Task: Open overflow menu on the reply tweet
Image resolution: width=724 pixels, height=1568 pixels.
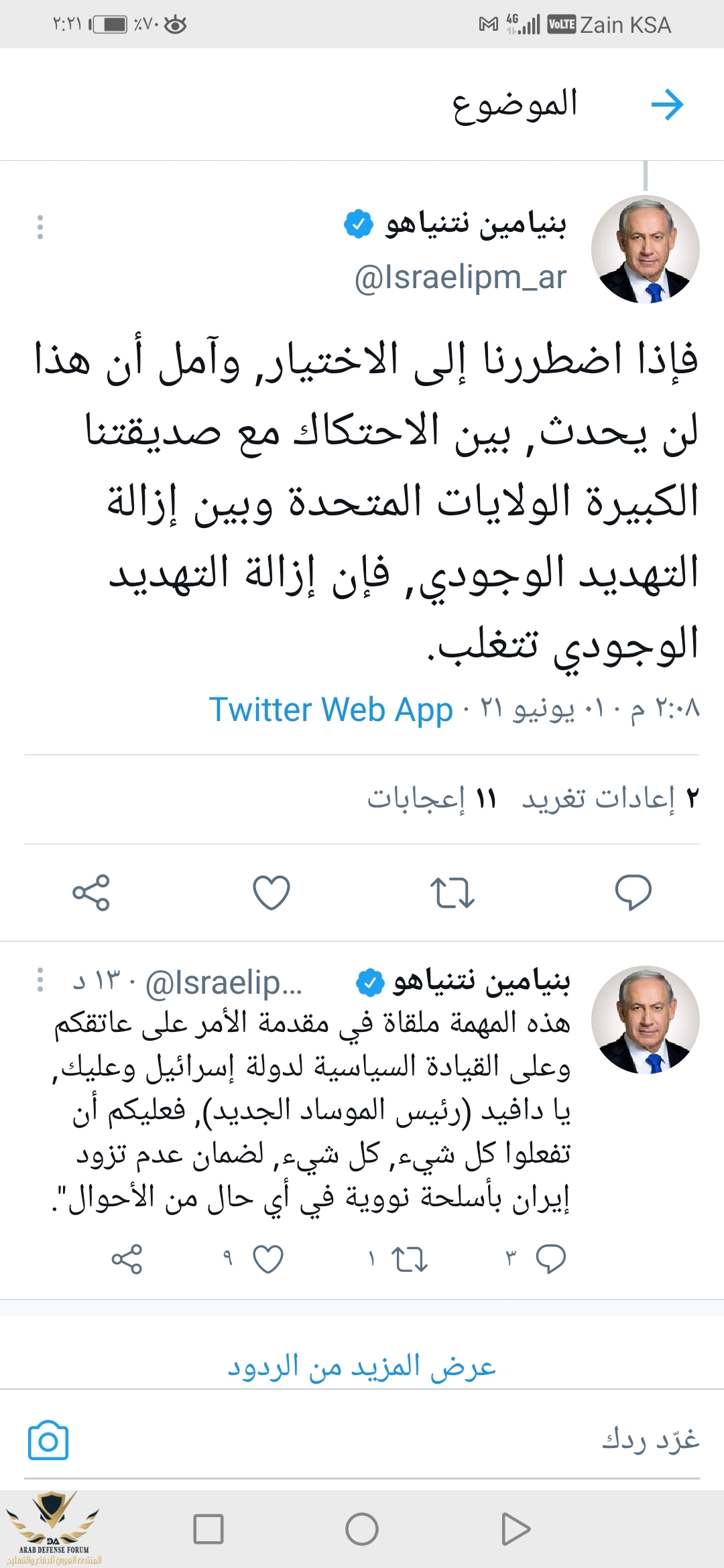Action: tap(40, 980)
